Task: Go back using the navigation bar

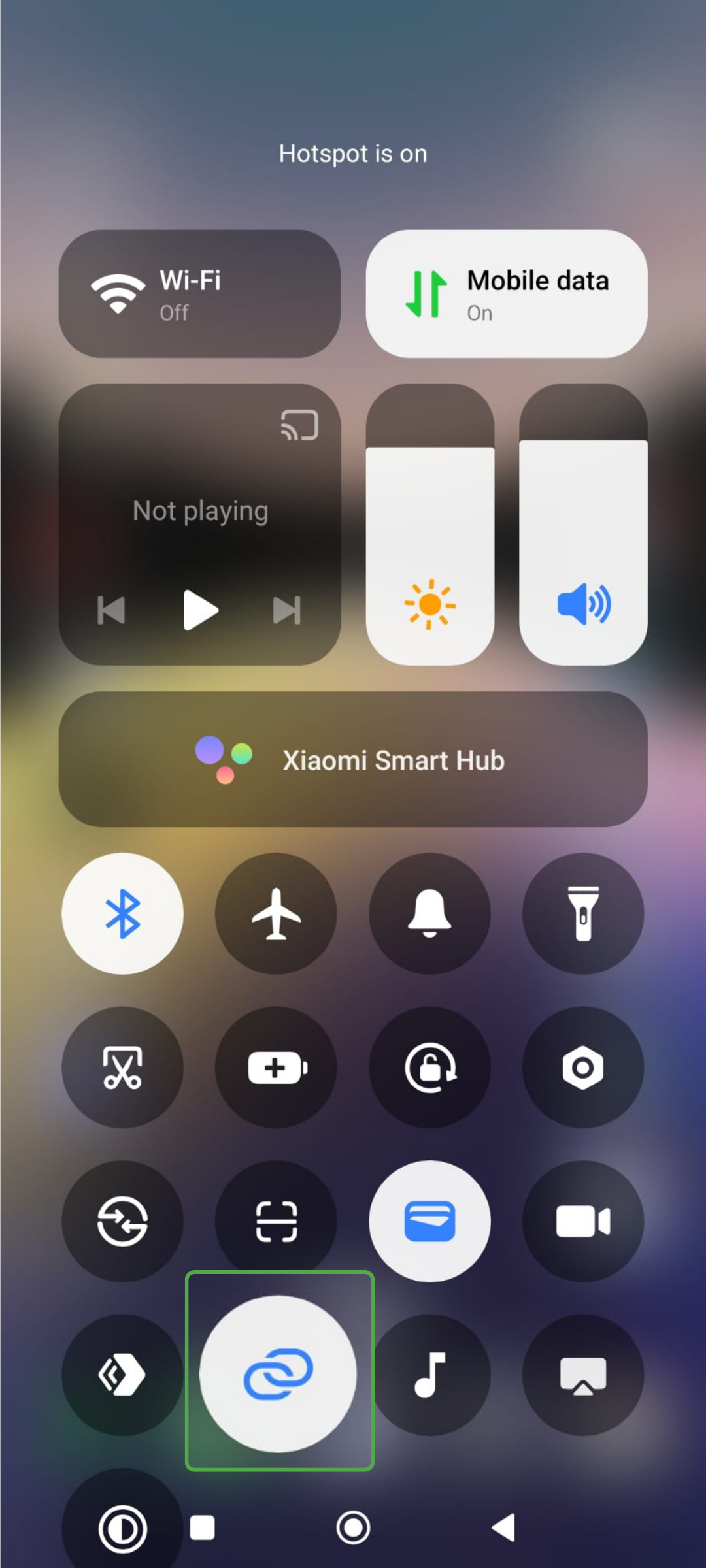Action: pos(503,1528)
